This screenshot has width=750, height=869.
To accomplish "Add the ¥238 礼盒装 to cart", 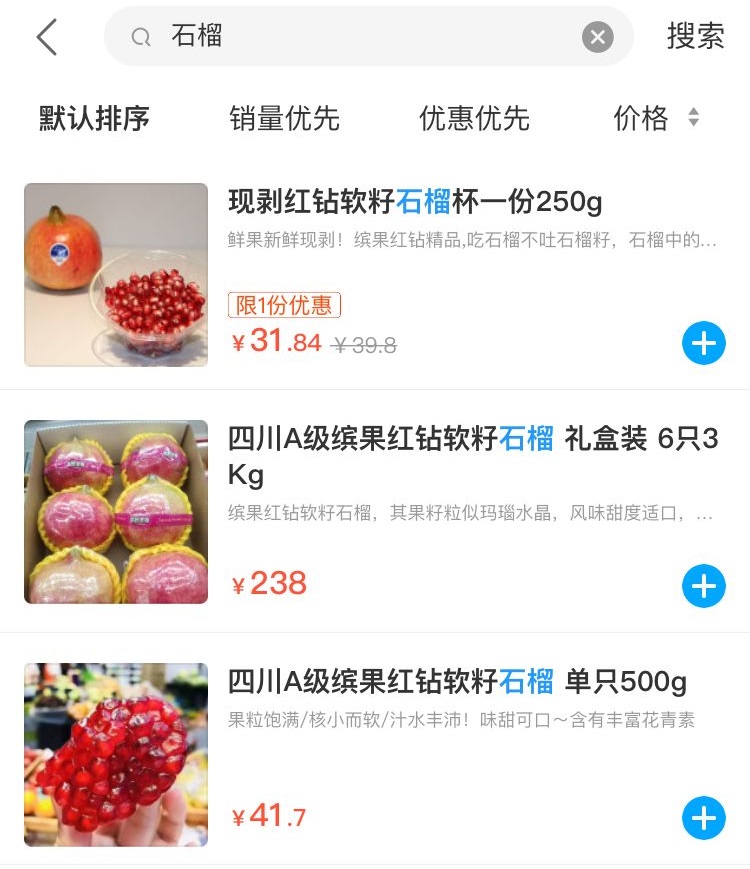I will [x=704, y=586].
